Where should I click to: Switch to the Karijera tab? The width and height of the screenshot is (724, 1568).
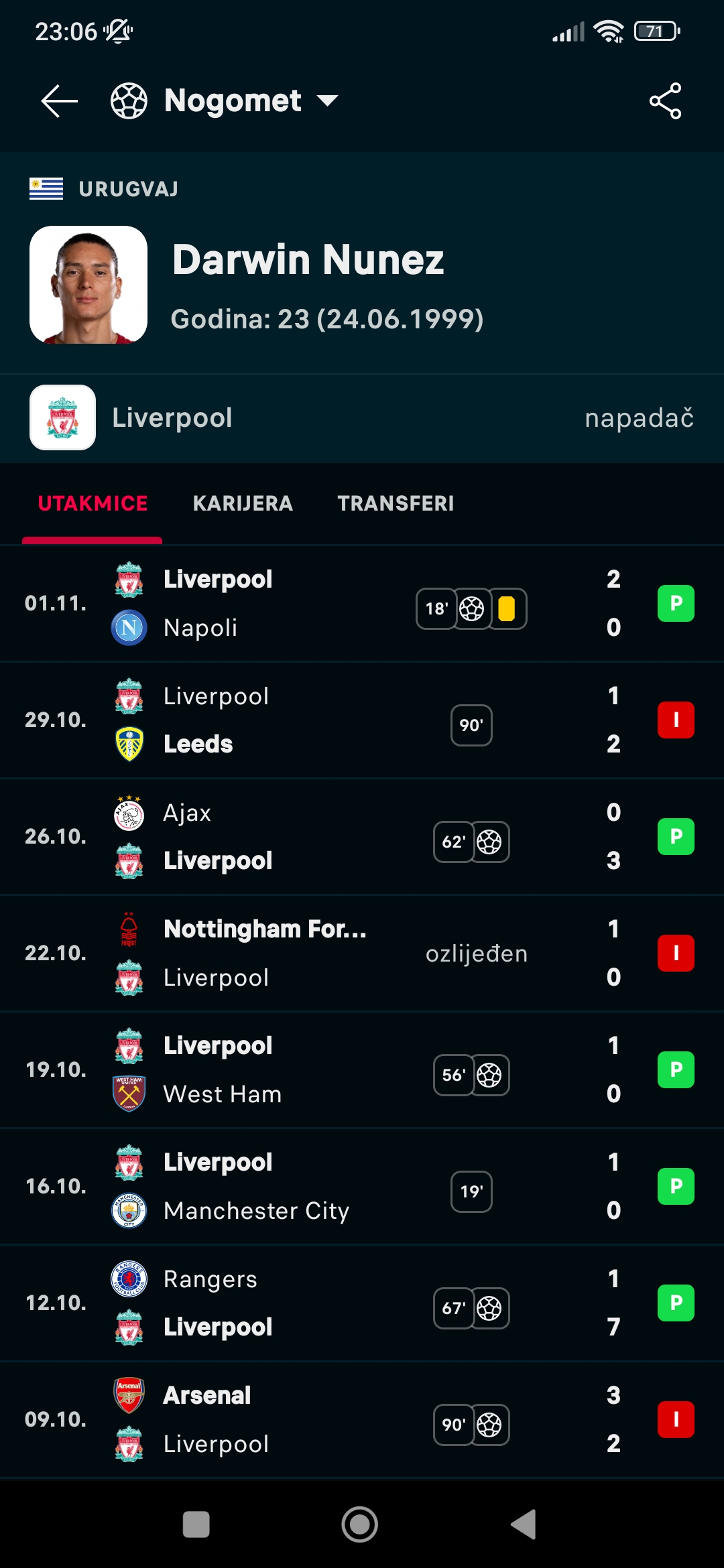243,503
